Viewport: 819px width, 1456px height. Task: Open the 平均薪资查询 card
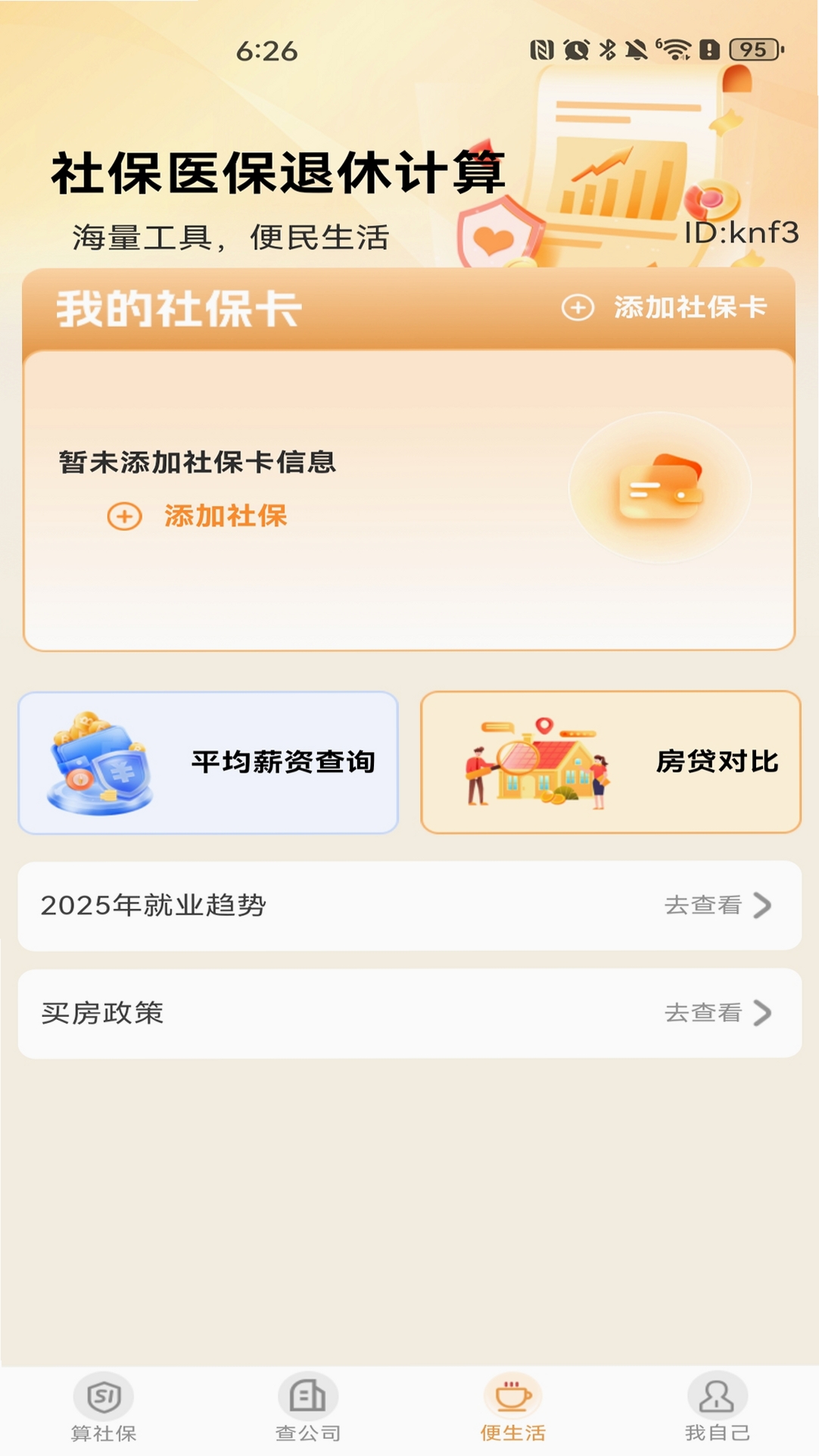coord(208,762)
